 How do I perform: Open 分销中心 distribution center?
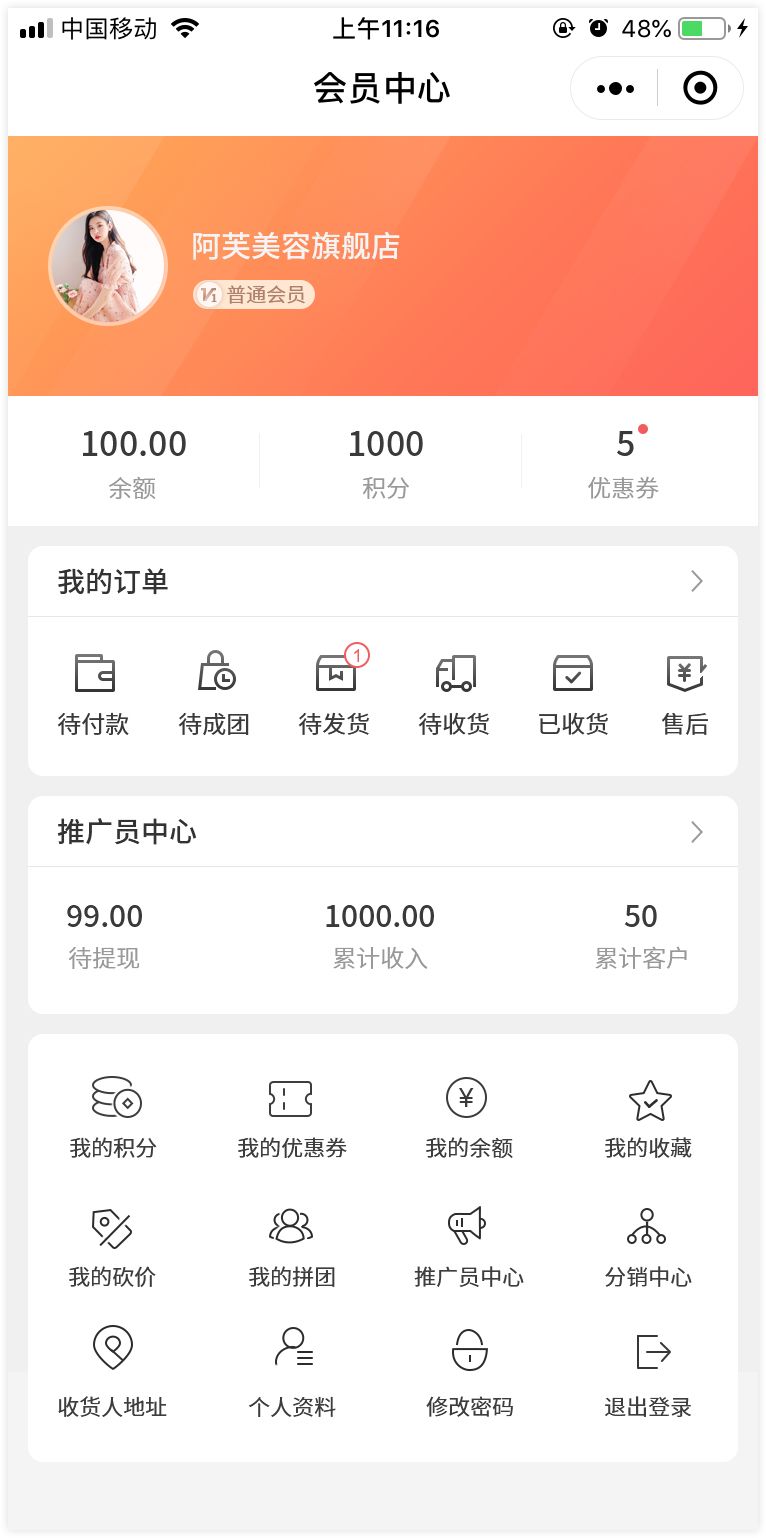point(647,1246)
